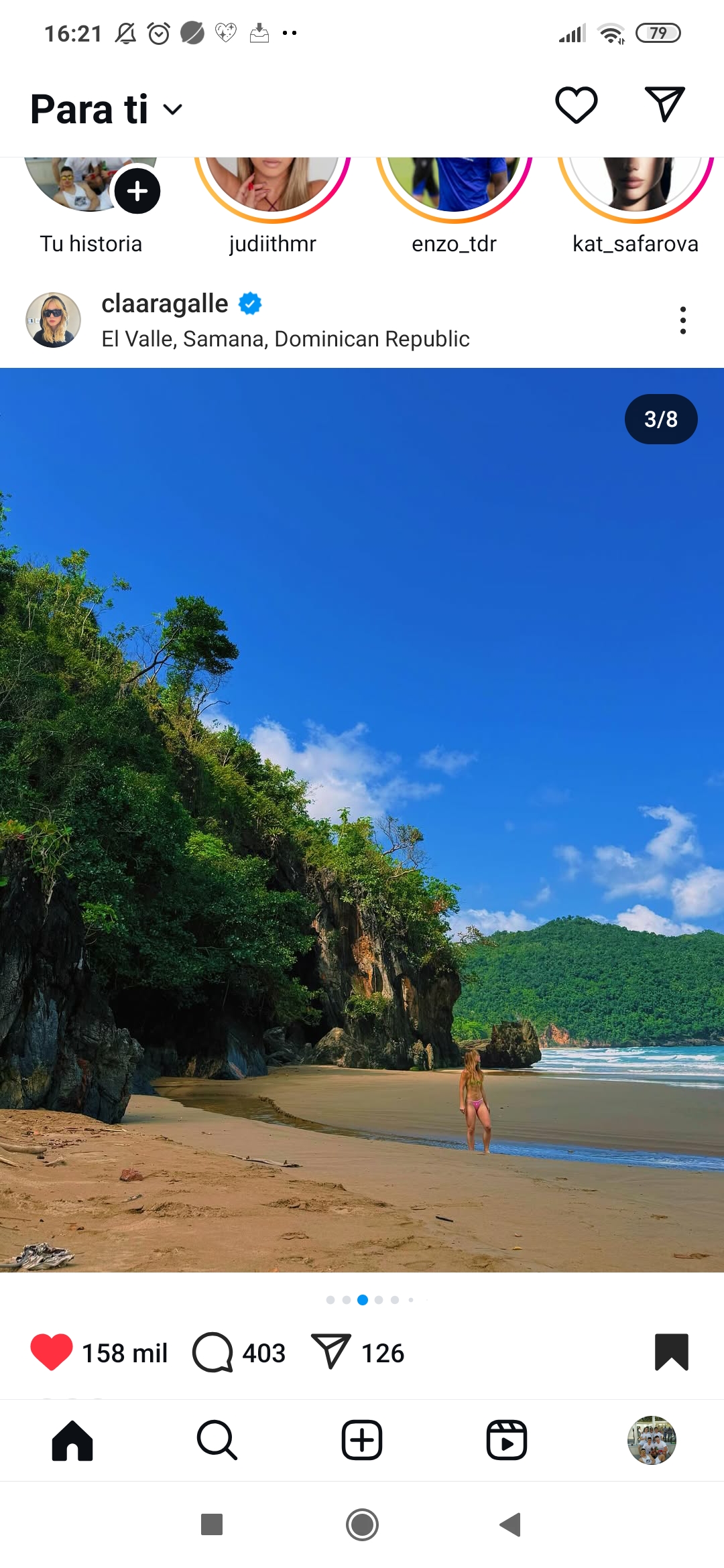Tap the system back button
724x1568 pixels.
point(511,1524)
